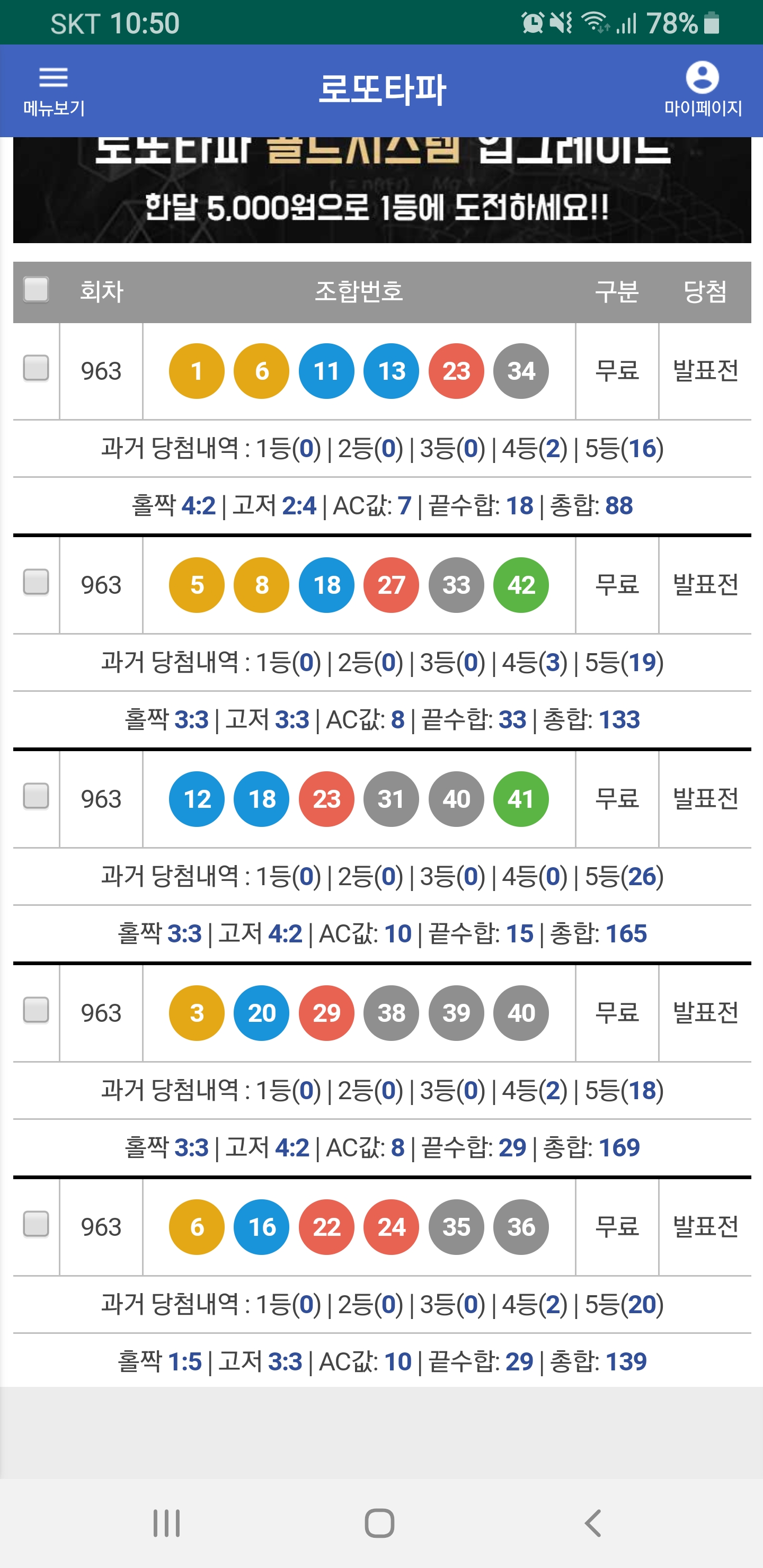Open the 한달 5,000원 upgrade banner
The width and height of the screenshot is (763, 1568).
(x=382, y=190)
